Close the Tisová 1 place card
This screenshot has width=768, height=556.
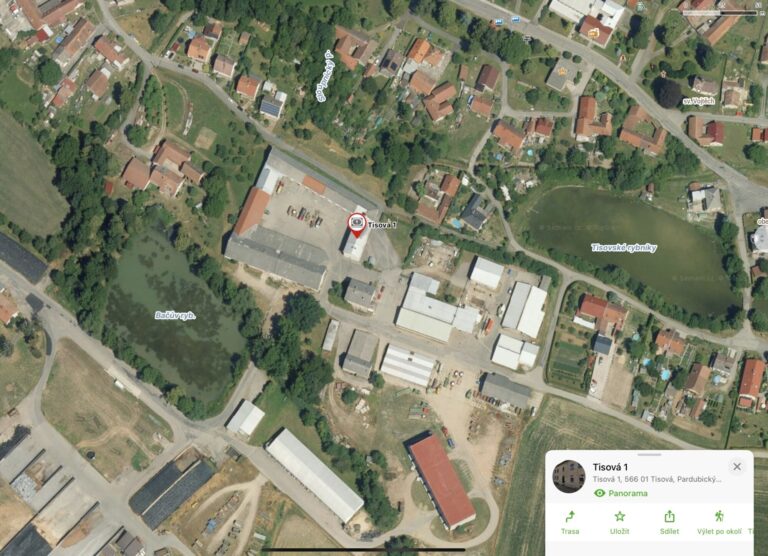pos(737,466)
